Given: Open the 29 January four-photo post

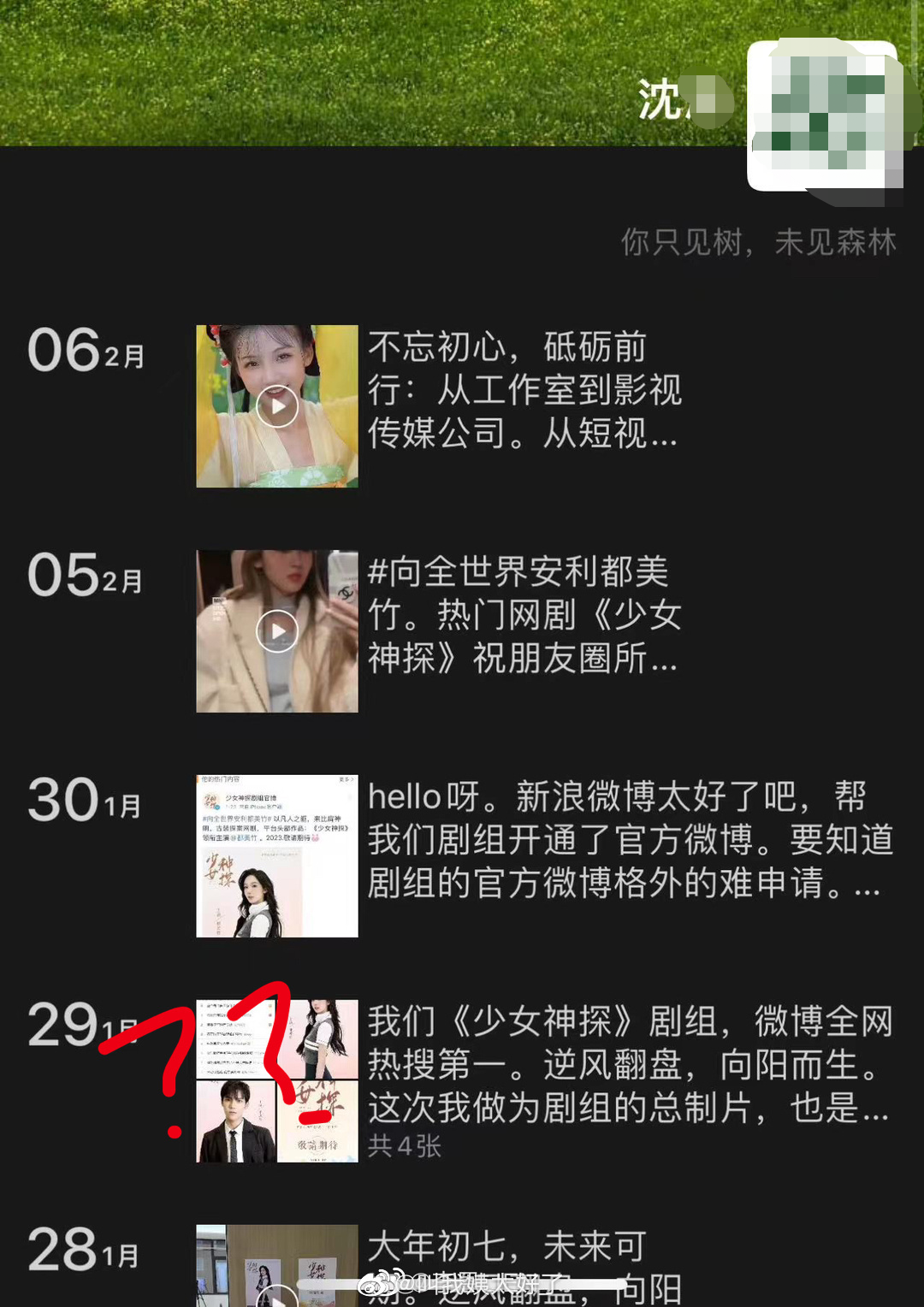Looking at the screenshot, I should coord(277,1081).
